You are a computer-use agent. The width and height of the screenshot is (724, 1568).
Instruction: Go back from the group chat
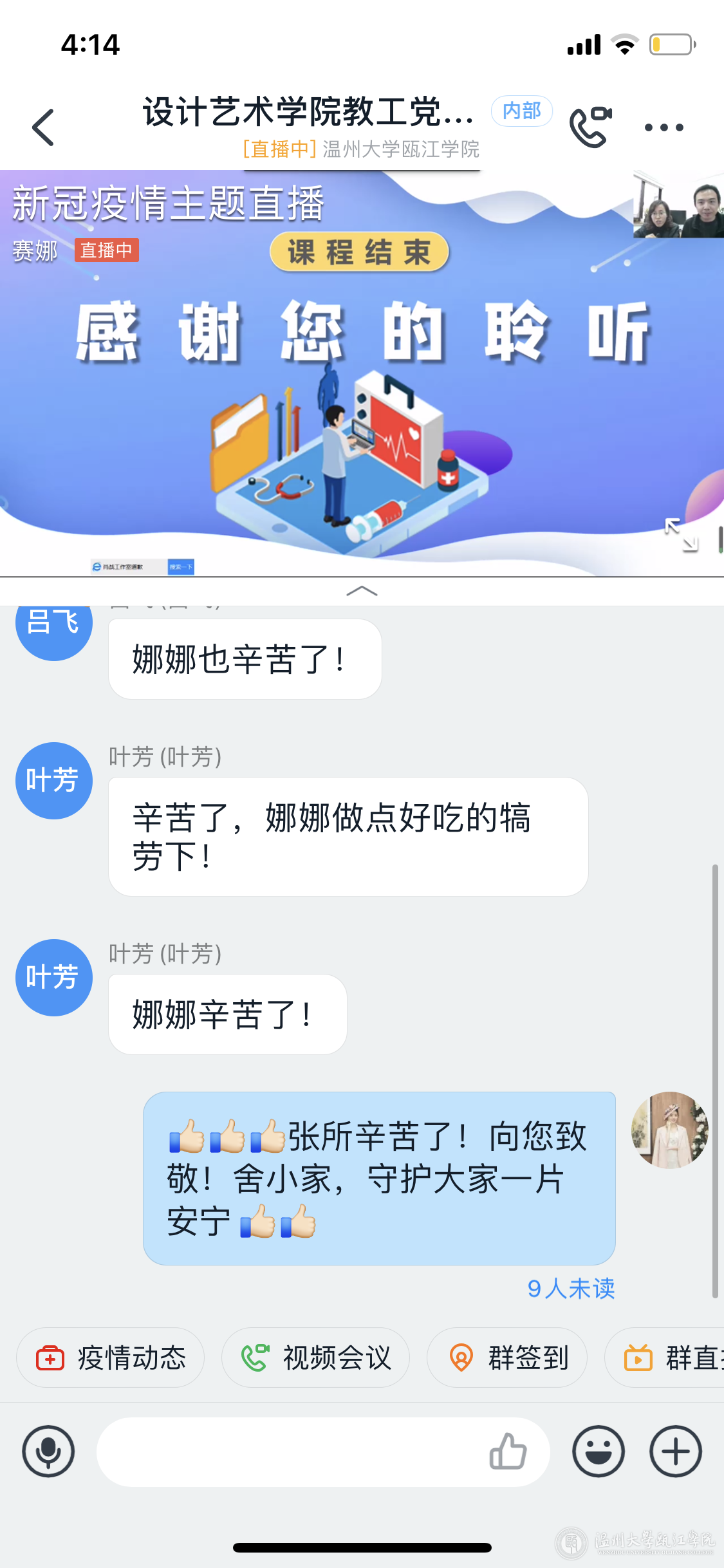click(43, 127)
